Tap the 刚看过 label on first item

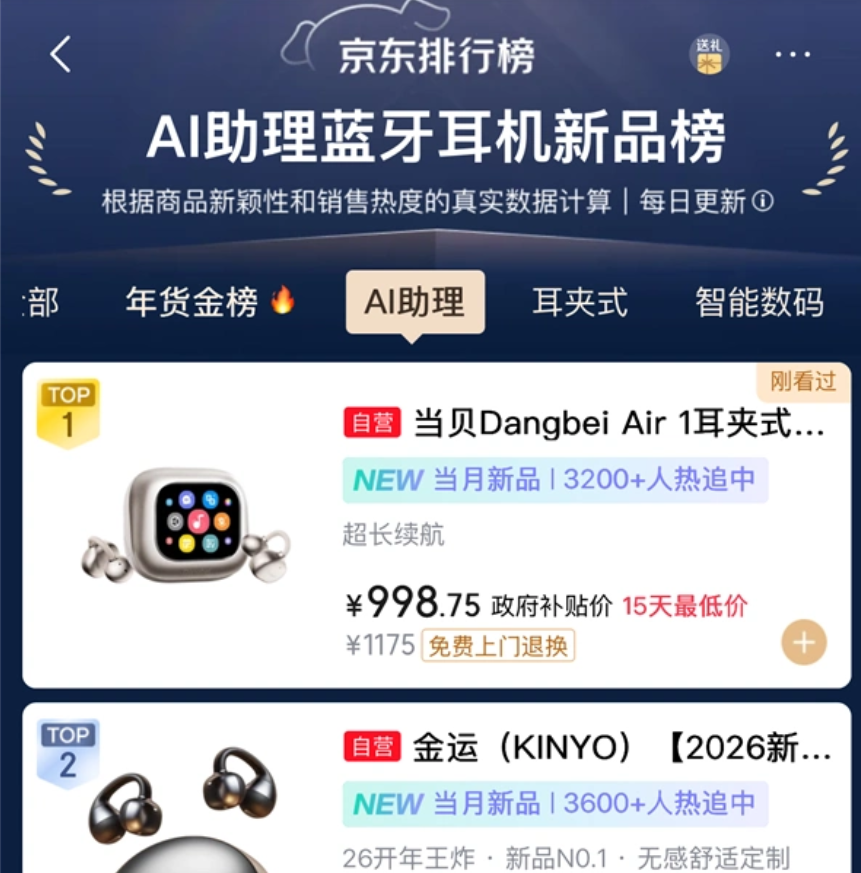[802, 383]
